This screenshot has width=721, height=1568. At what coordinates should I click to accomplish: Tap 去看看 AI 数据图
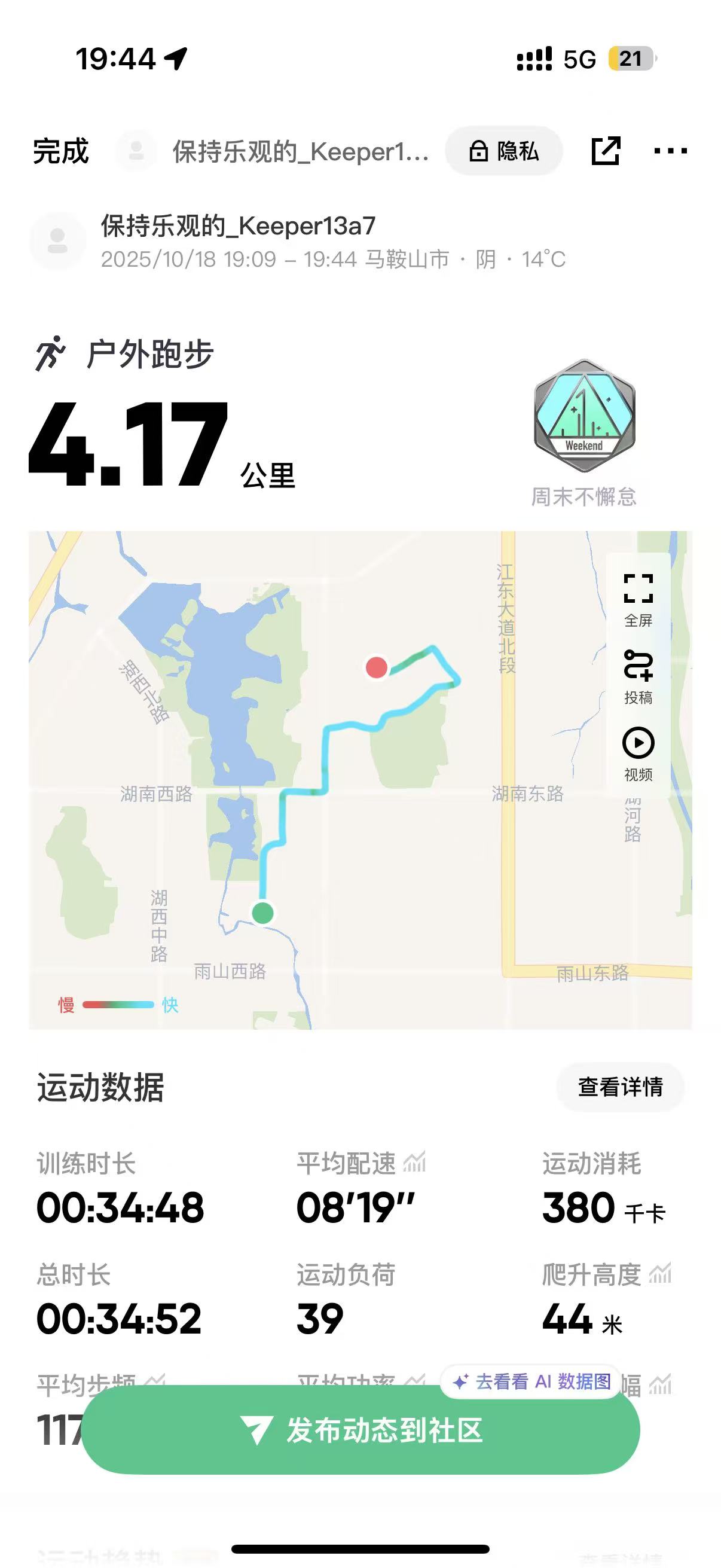click(531, 1381)
